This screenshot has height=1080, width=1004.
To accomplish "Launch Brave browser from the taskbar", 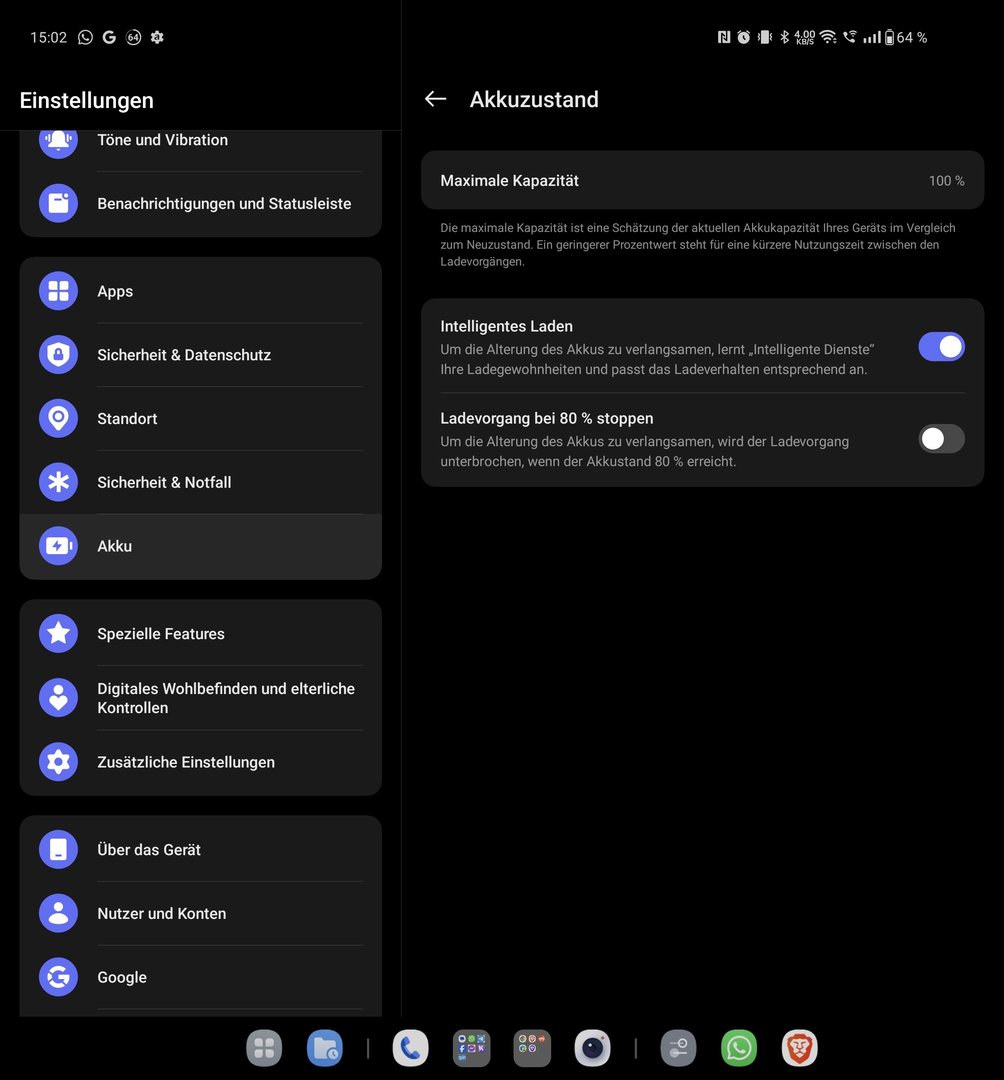I will [799, 1048].
